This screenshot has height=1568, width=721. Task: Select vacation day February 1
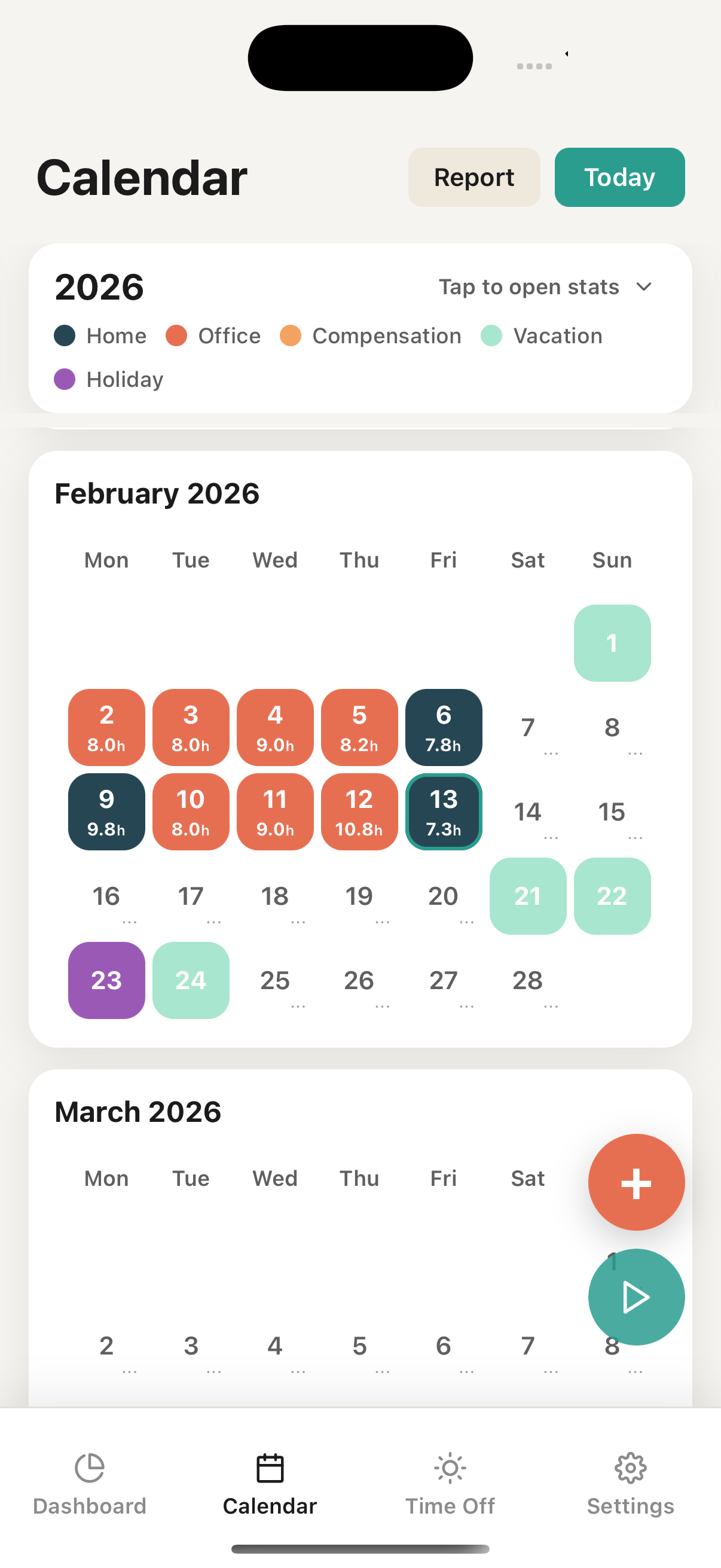pos(612,643)
